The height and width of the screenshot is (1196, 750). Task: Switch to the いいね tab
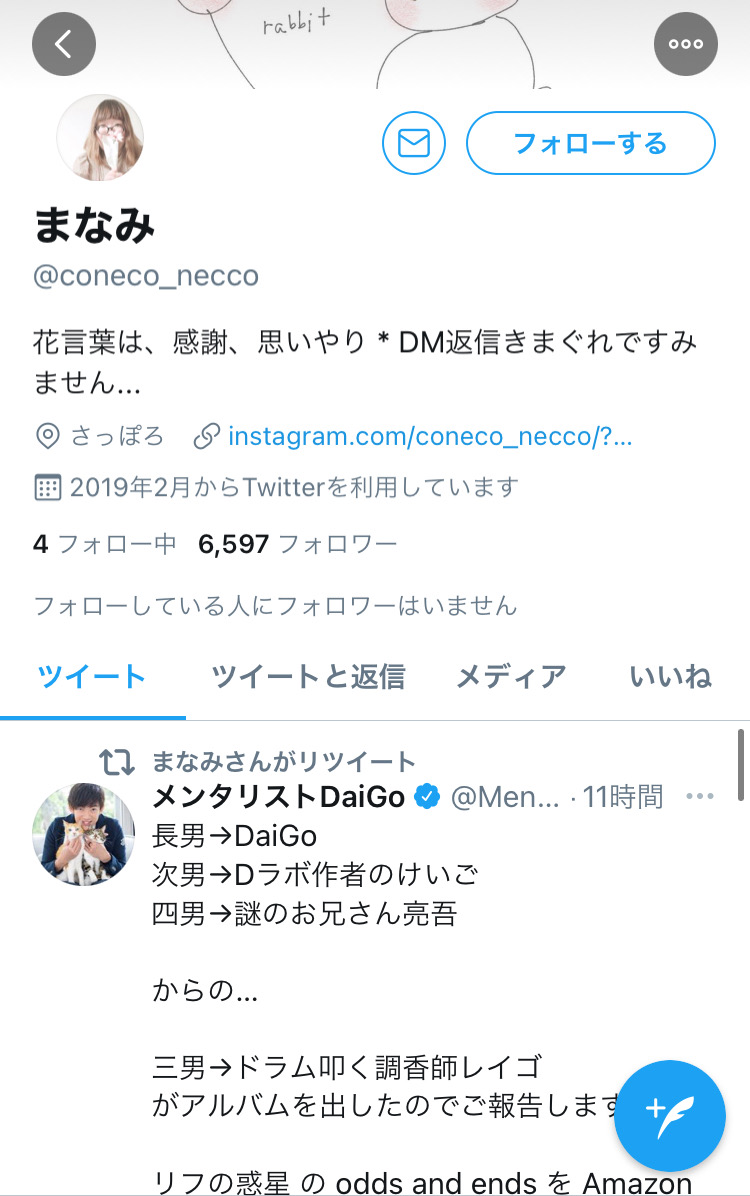(670, 677)
